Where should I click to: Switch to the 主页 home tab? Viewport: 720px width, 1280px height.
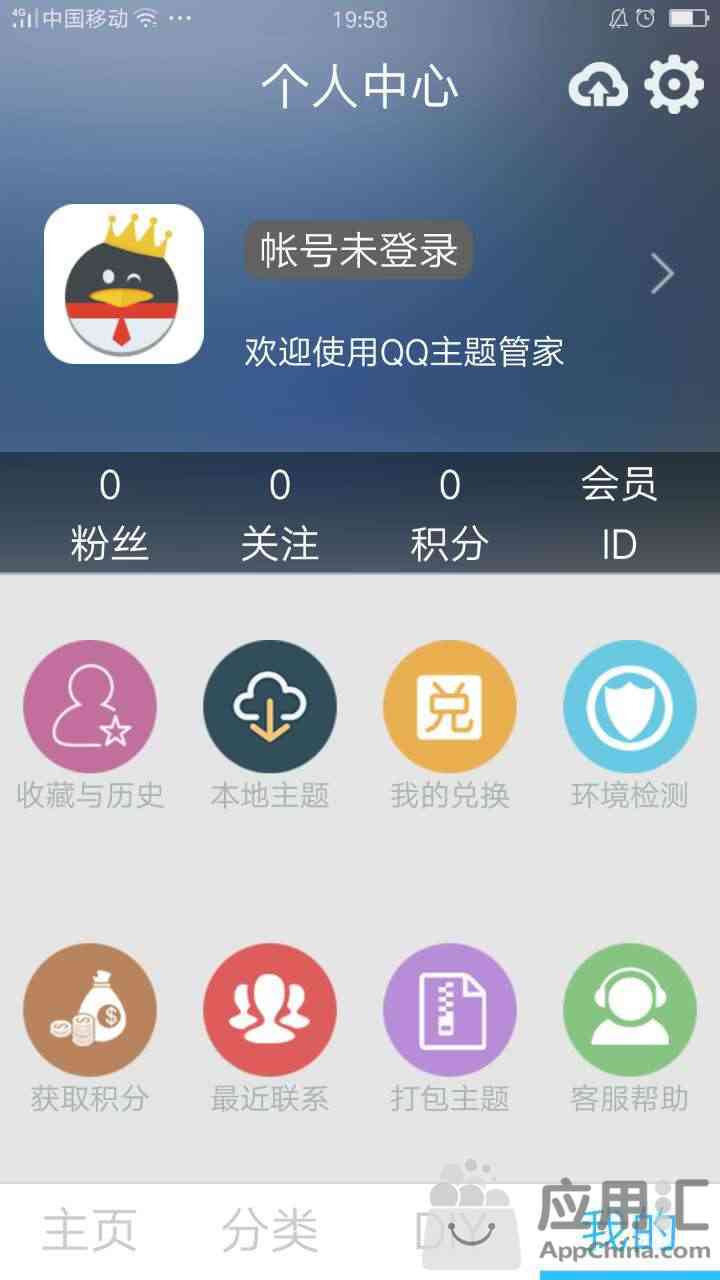coord(90,1231)
